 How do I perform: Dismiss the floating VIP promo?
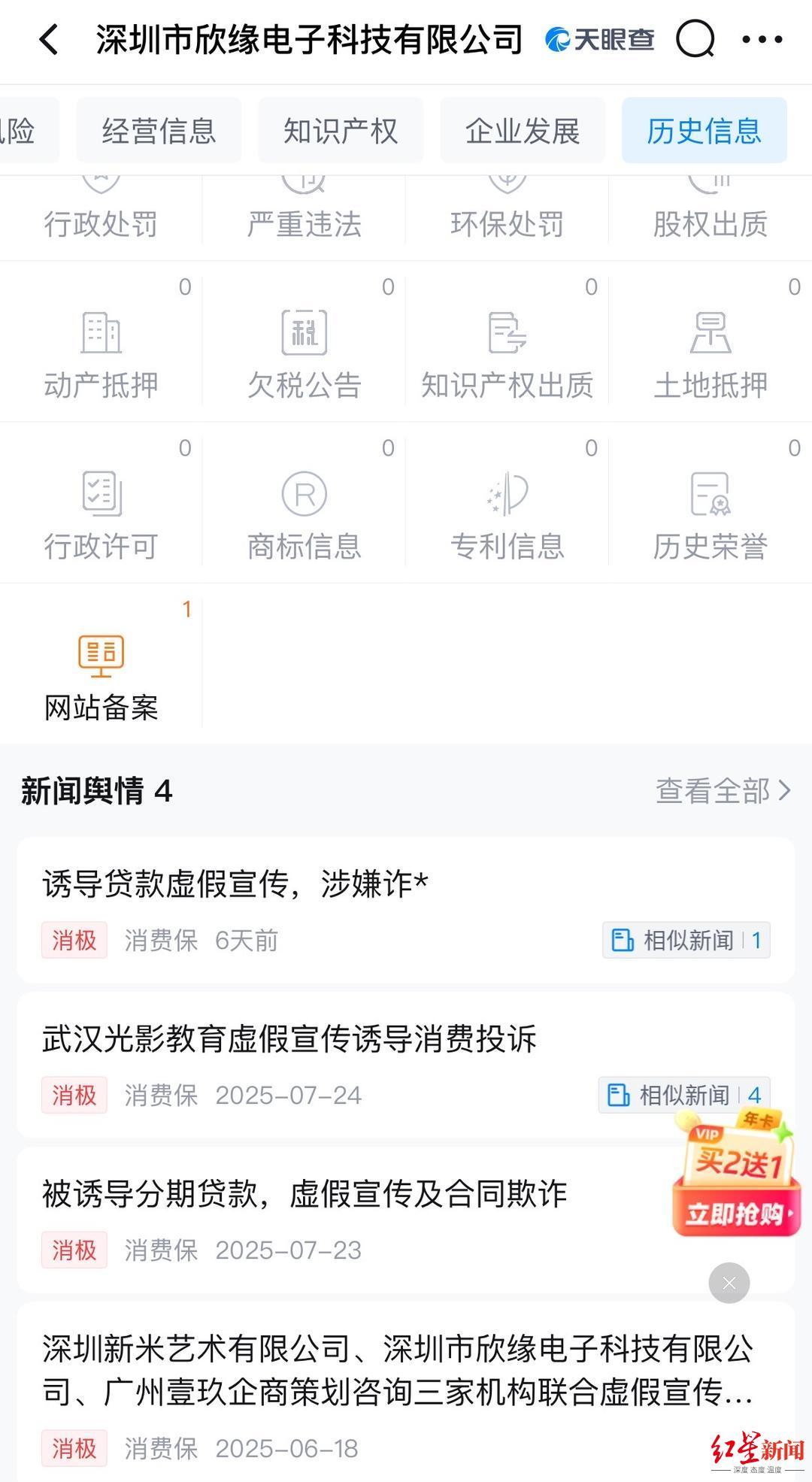[729, 1283]
